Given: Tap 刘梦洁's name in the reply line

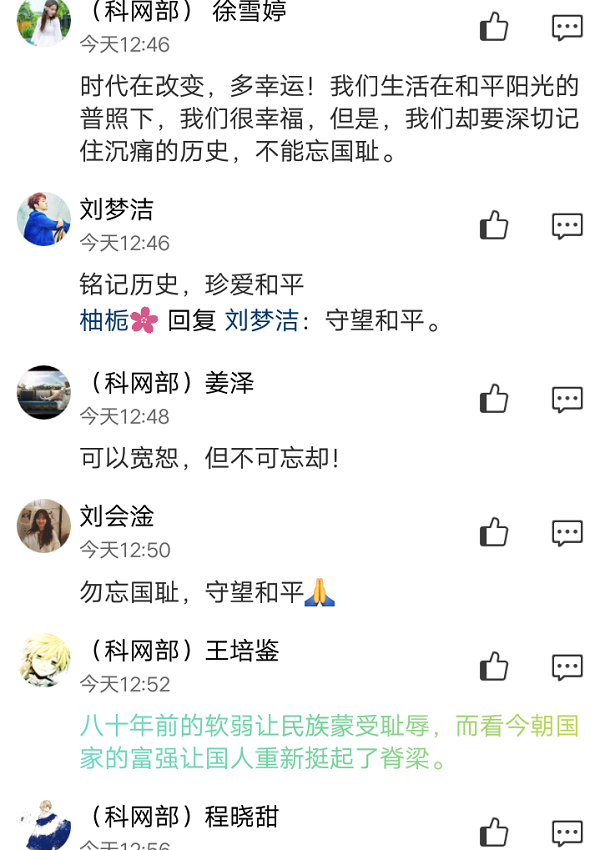Looking at the screenshot, I should [262, 321].
